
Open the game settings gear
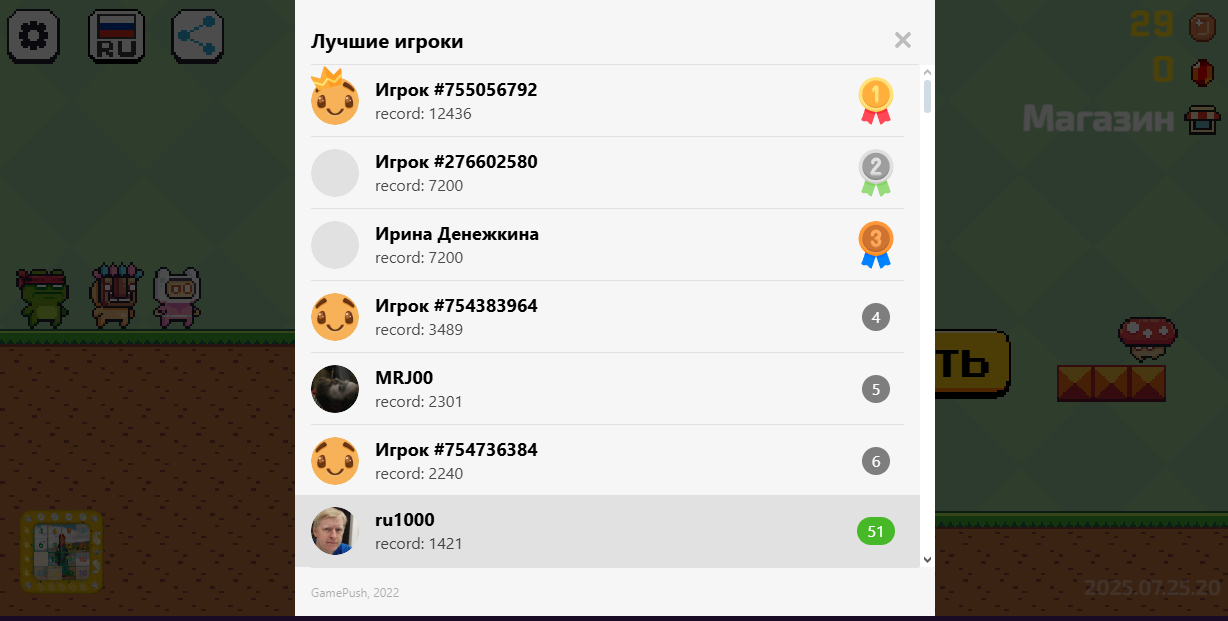[34, 36]
